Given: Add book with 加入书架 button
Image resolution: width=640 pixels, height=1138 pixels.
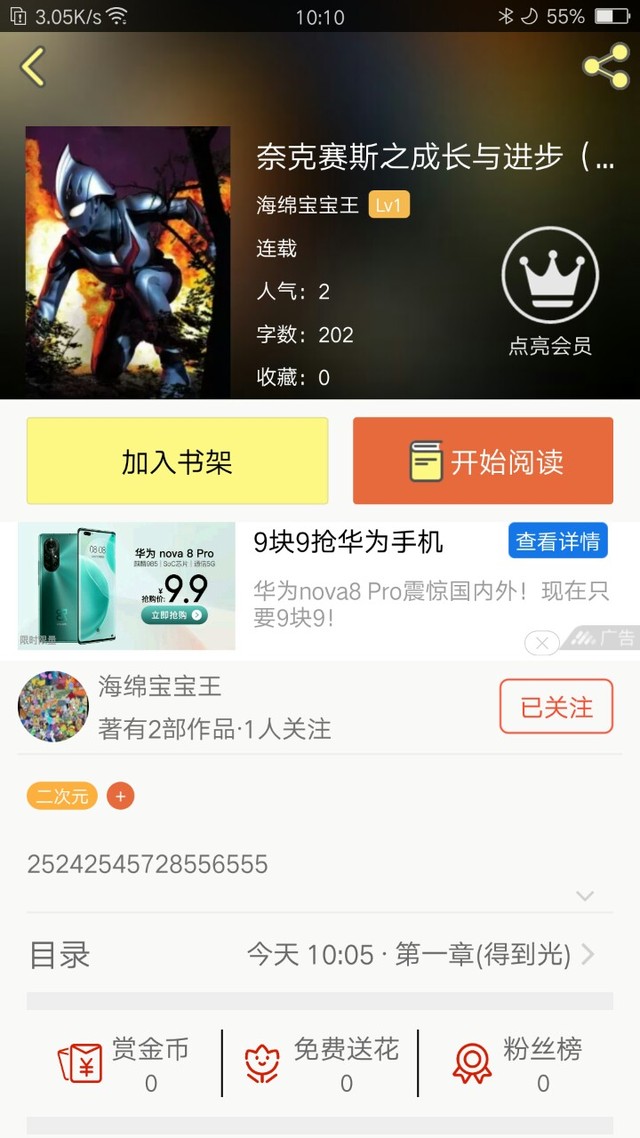Looking at the screenshot, I should click(x=177, y=461).
